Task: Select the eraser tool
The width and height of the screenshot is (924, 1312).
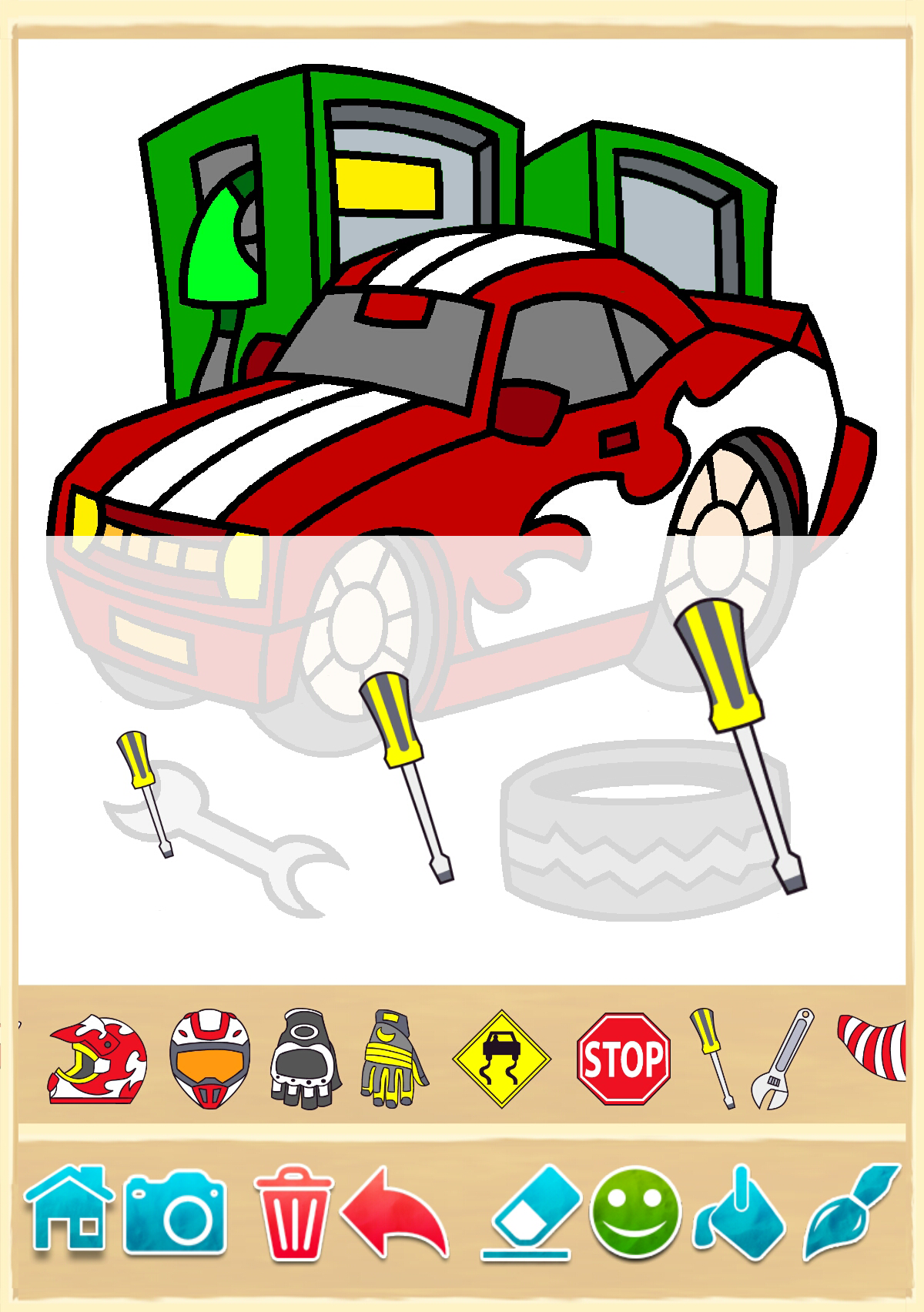Action: tap(531, 1213)
